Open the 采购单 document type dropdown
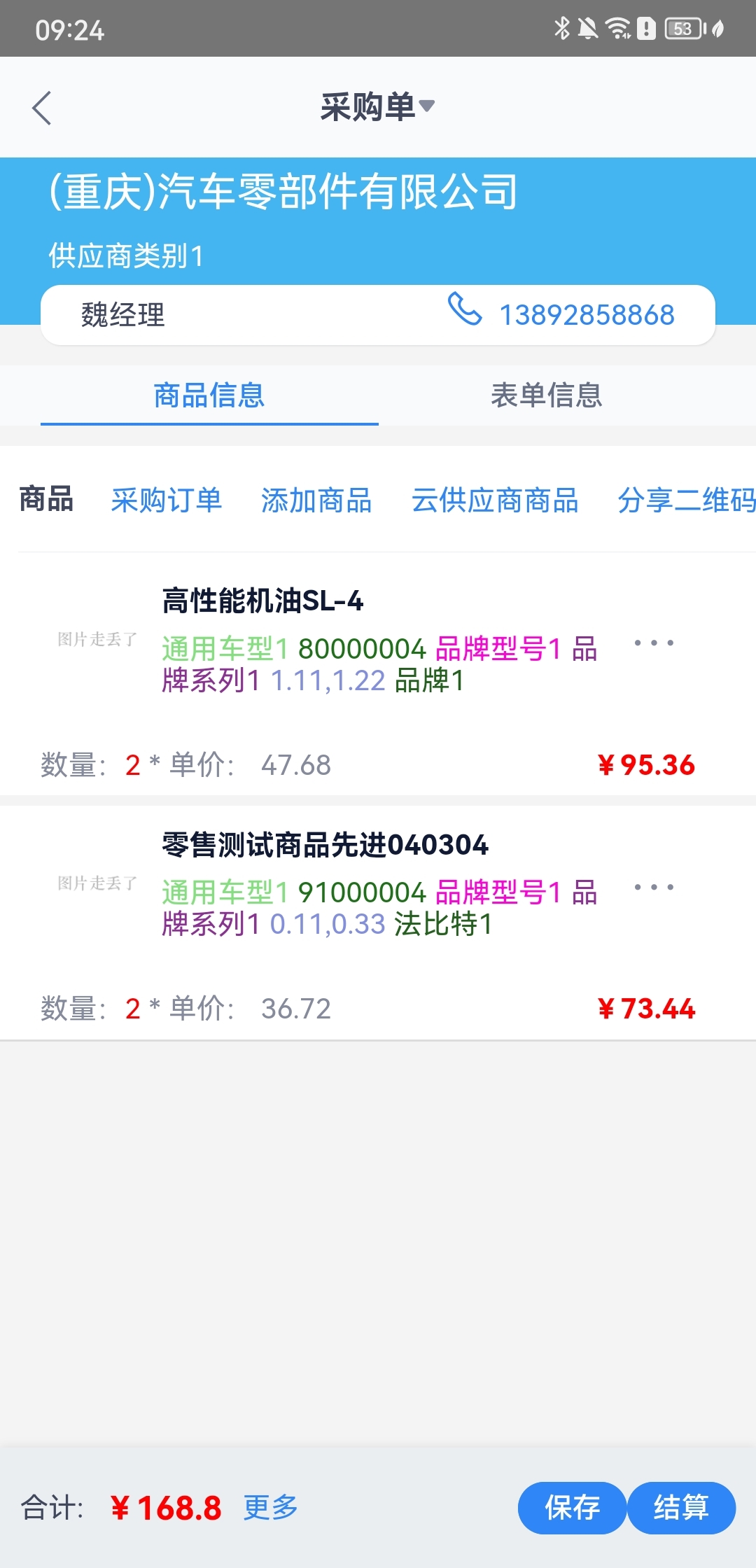 (x=378, y=107)
